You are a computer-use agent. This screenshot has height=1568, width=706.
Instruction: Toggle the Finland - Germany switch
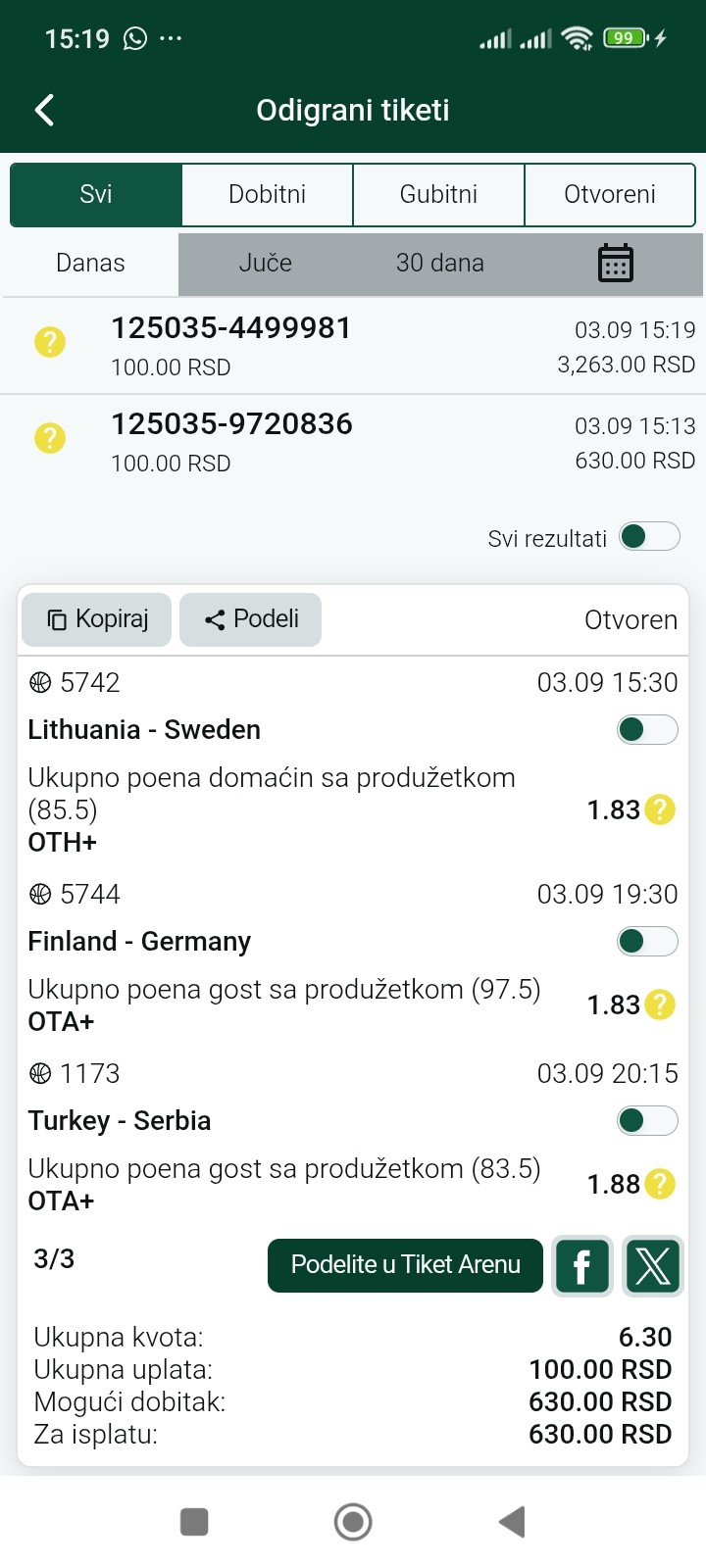point(647,941)
